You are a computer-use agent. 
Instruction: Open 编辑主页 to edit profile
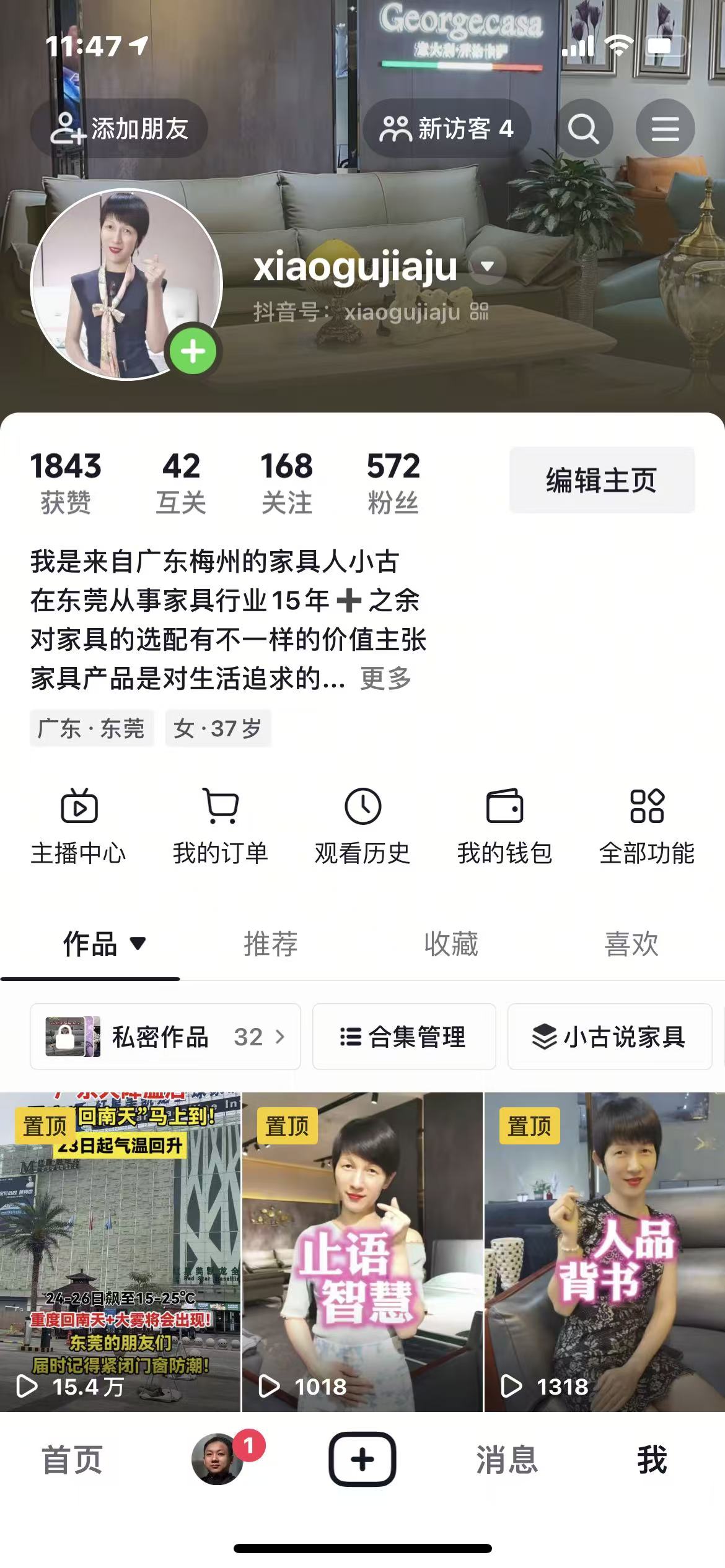pyautogui.click(x=601, y=480)
